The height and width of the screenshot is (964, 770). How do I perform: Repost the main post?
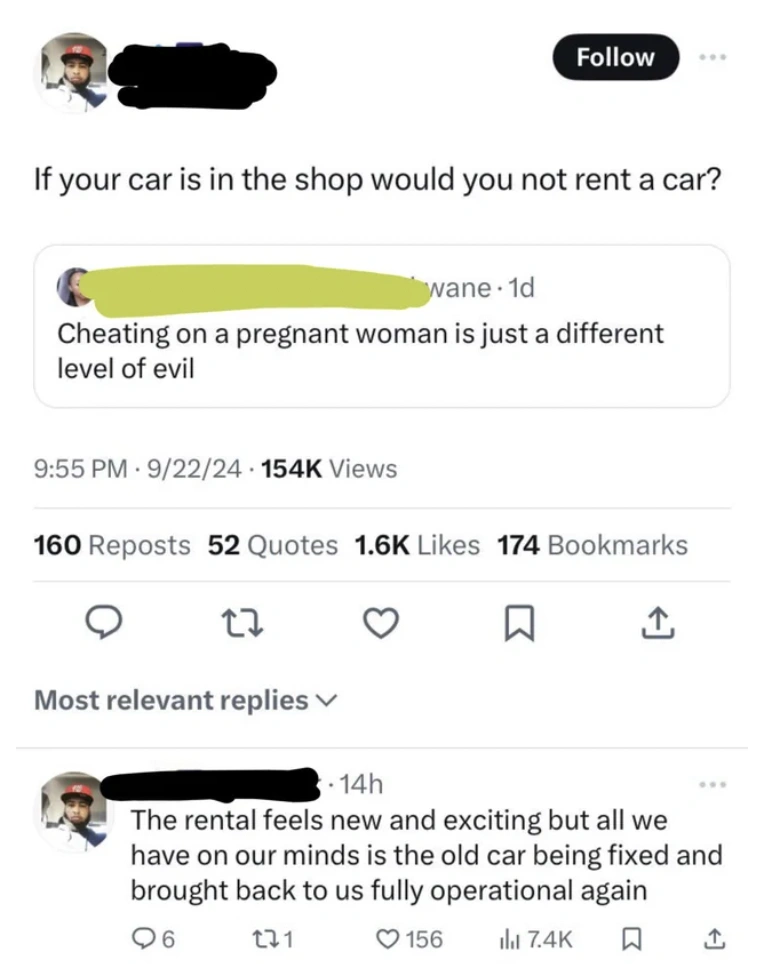[240, 625]
